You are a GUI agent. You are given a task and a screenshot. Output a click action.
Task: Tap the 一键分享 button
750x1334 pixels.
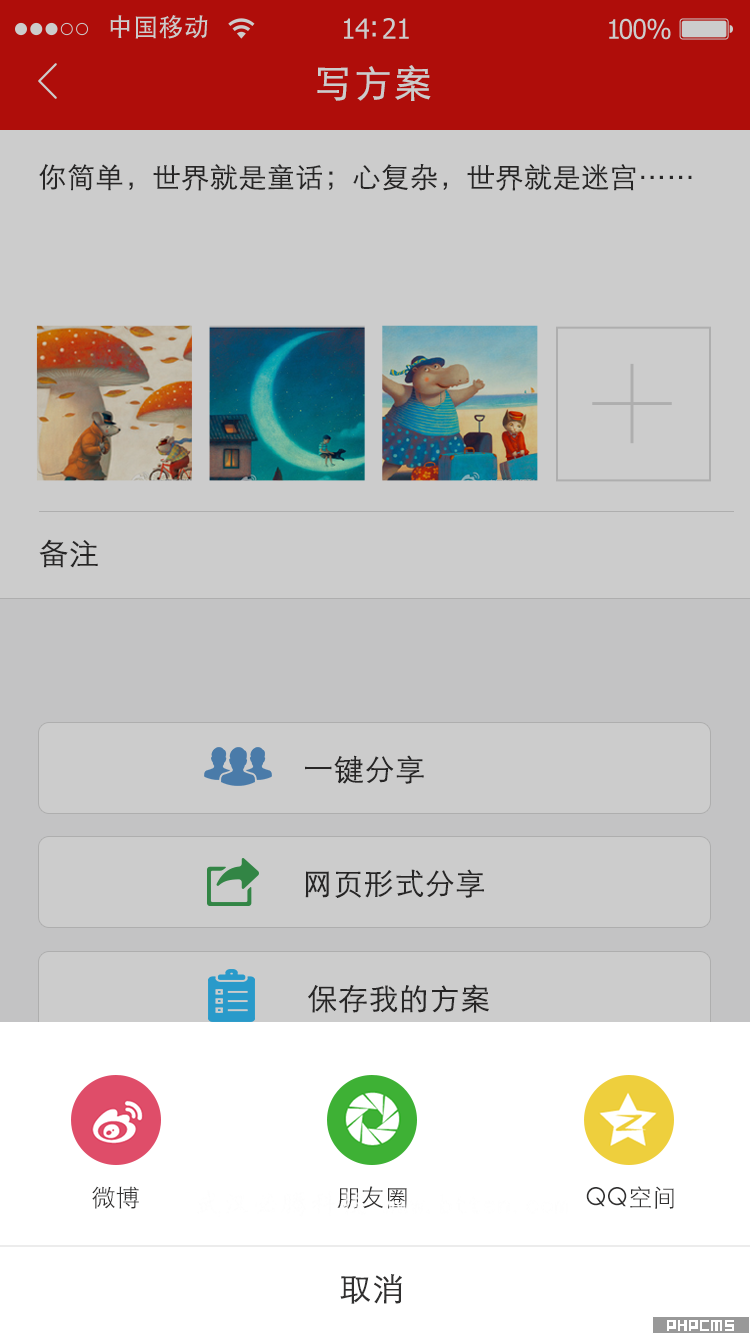(x=374, y=768)
